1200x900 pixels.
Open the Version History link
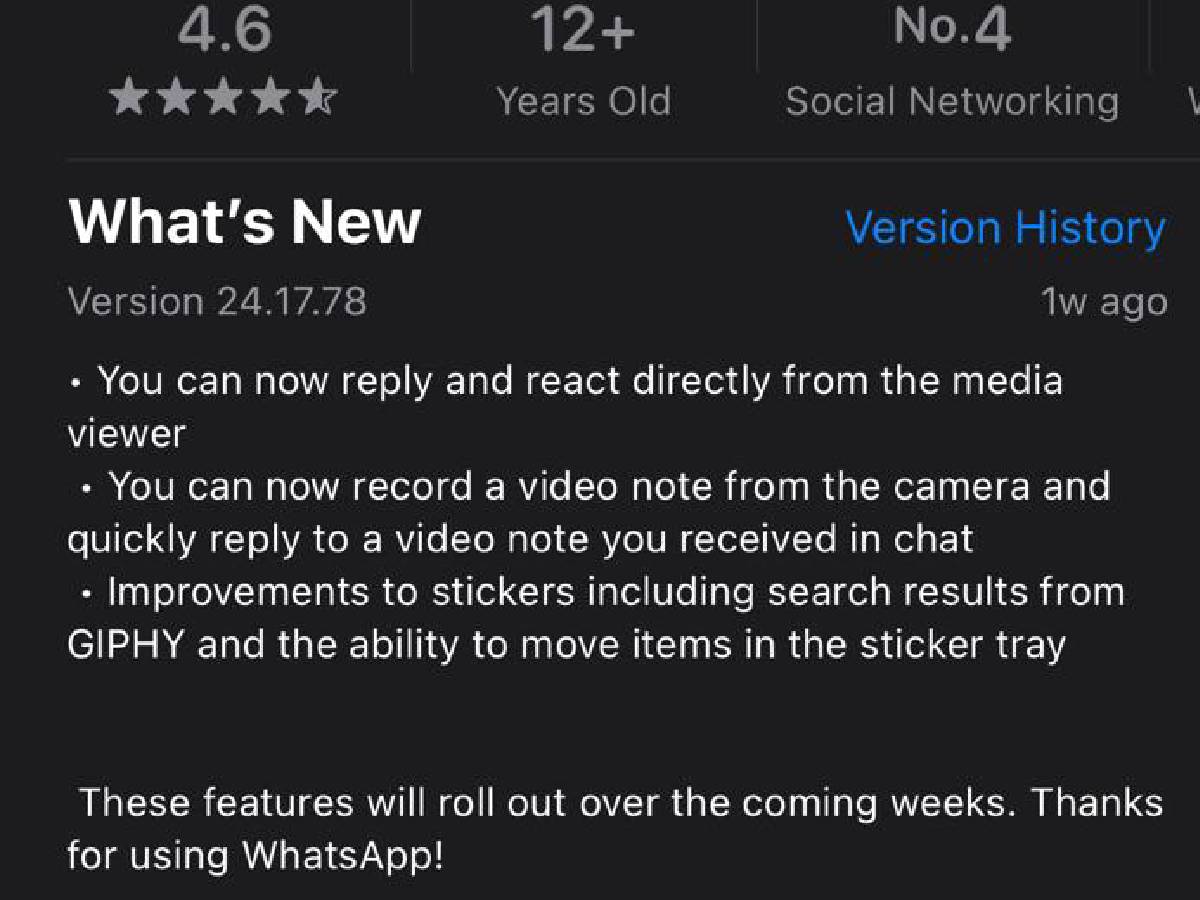pos(1005,228)
